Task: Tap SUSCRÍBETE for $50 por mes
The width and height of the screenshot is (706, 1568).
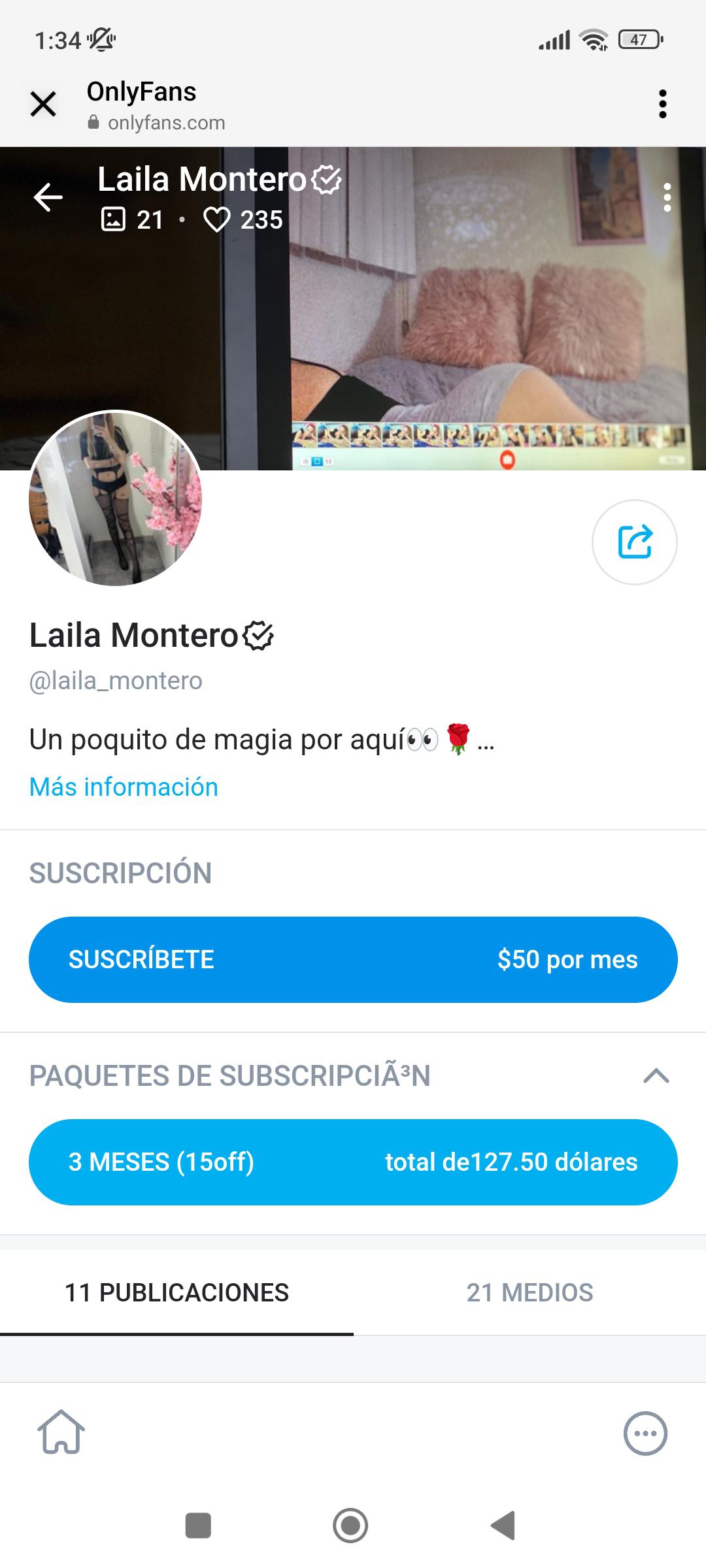Action: [x=353, y=960]
